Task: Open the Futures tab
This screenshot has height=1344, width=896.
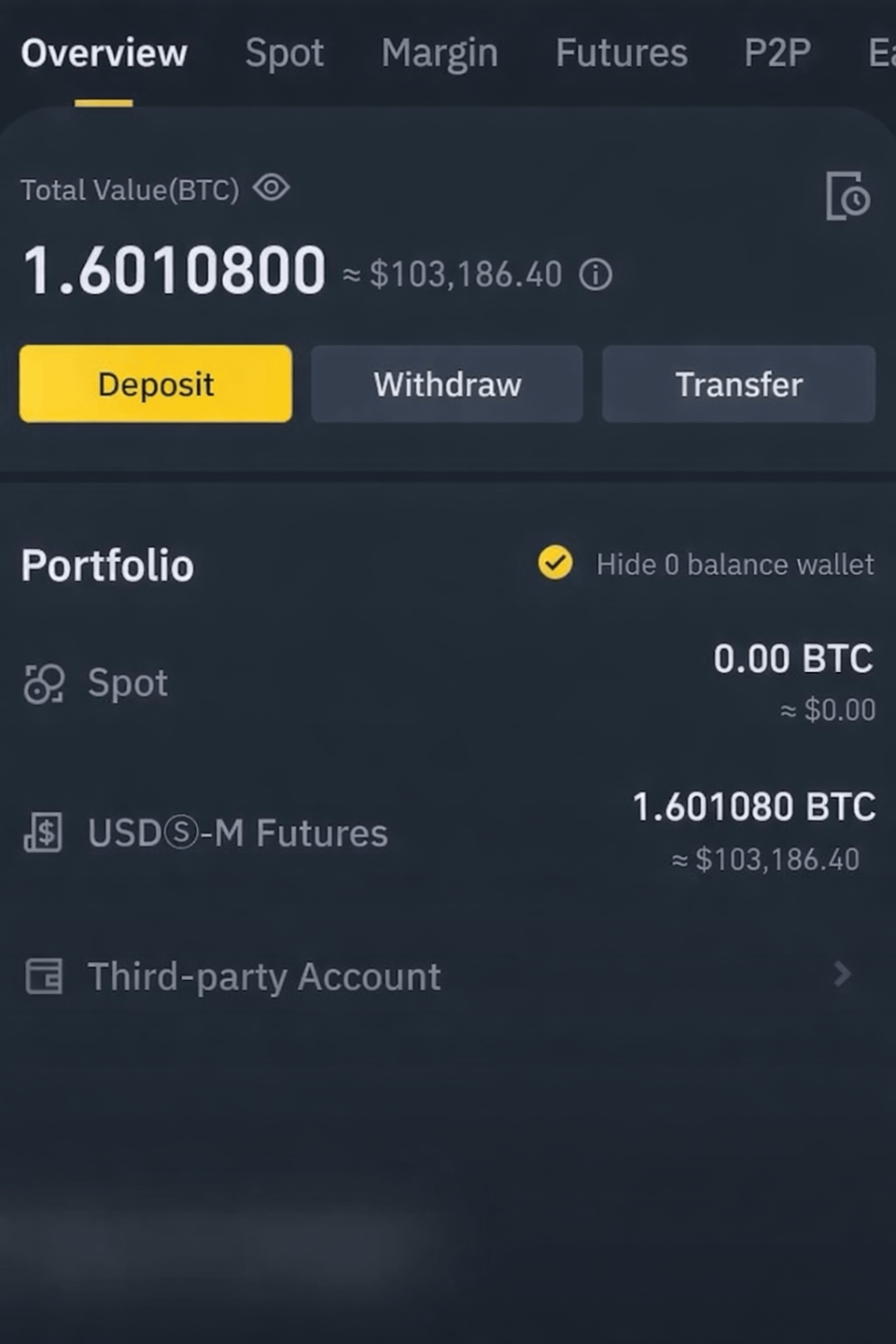Action: tap(621, 53)
